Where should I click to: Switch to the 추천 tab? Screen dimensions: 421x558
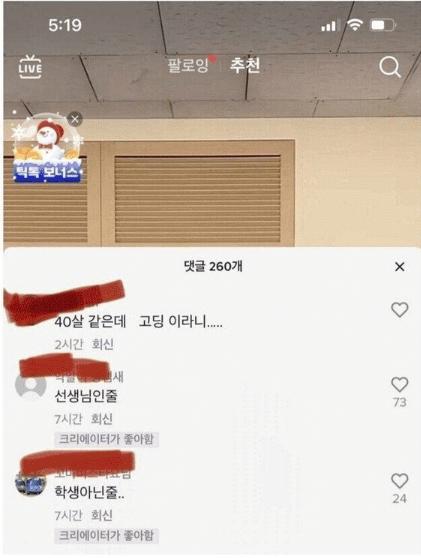pyautogui.click(x=245, y=65)
